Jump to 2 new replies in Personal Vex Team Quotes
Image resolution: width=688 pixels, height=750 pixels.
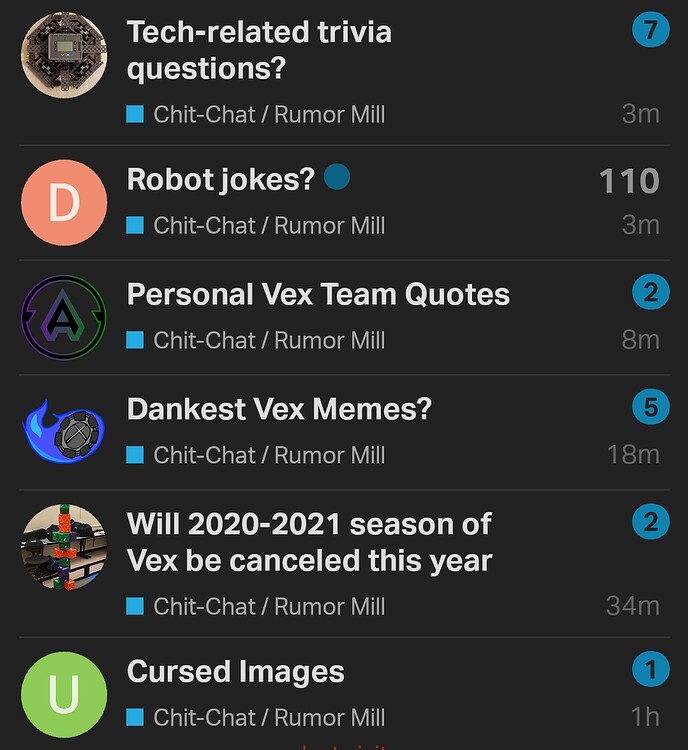coord(650,293)
